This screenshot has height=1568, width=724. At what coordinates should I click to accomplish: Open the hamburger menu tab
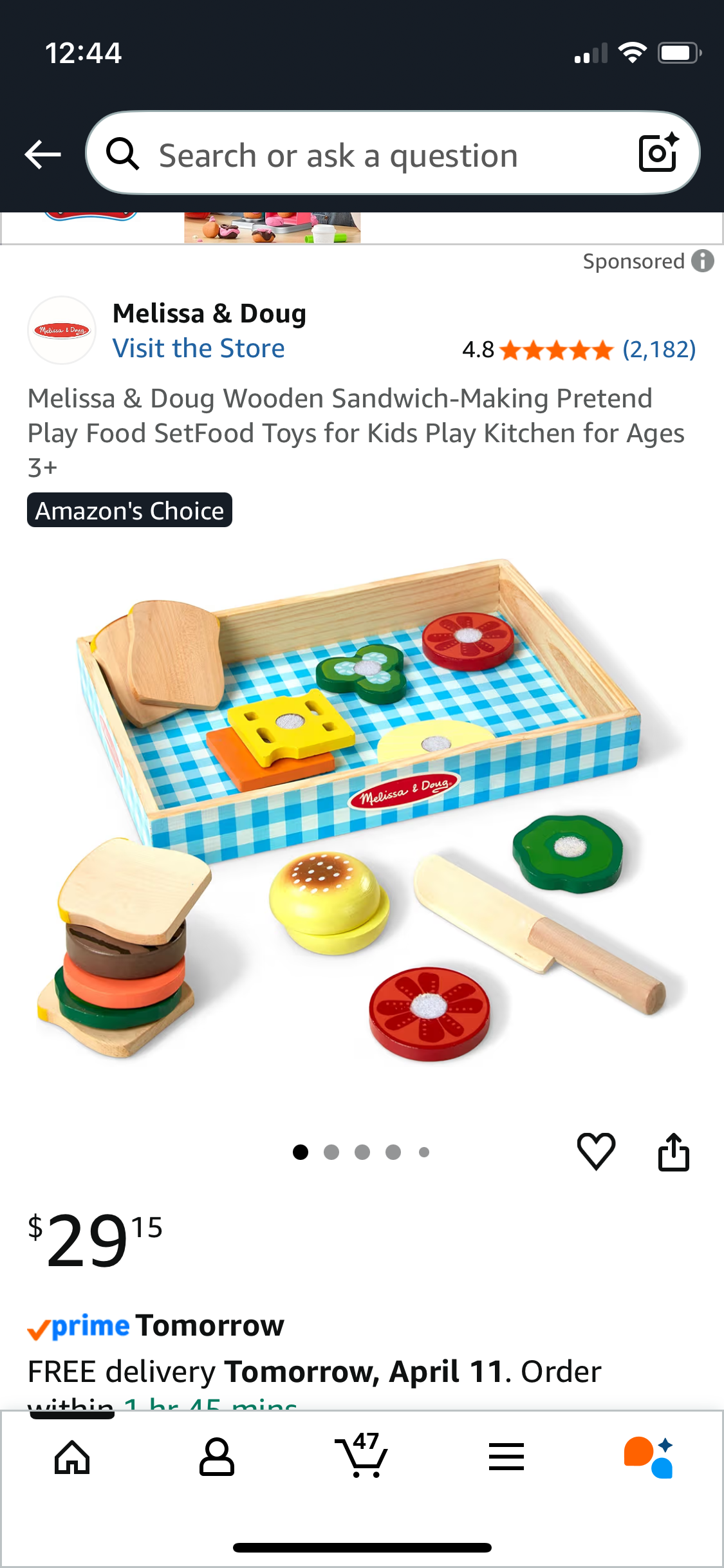506,1457
